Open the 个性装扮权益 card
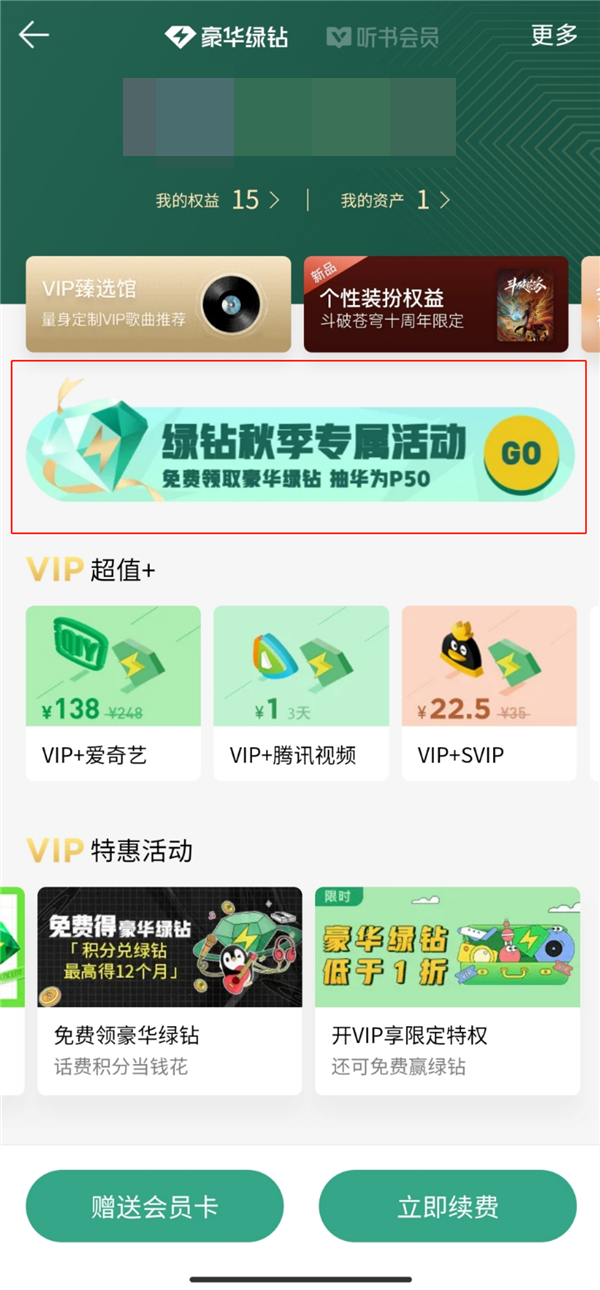The image size is (600, 1290). (x=435, y=304)
